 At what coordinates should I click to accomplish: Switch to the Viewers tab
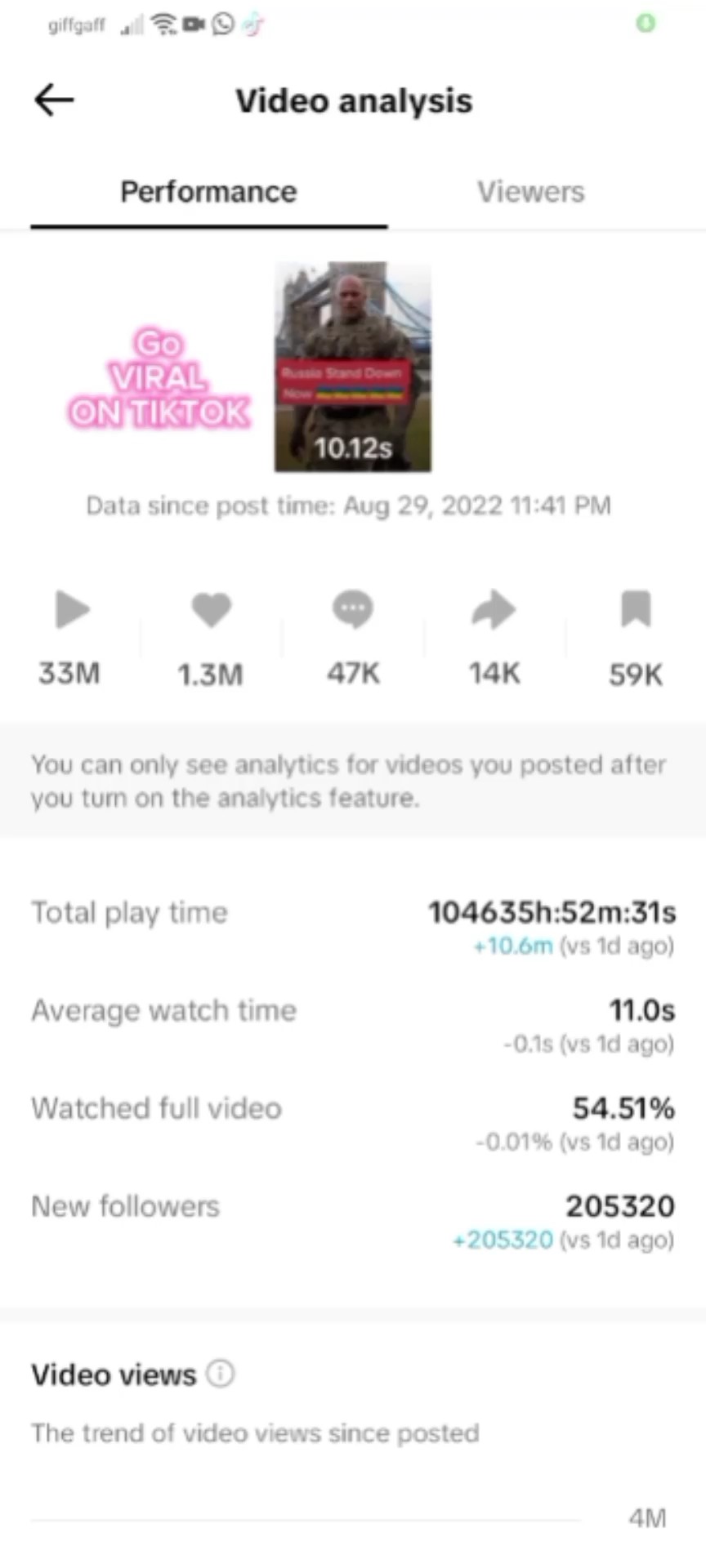pos(530,192)
